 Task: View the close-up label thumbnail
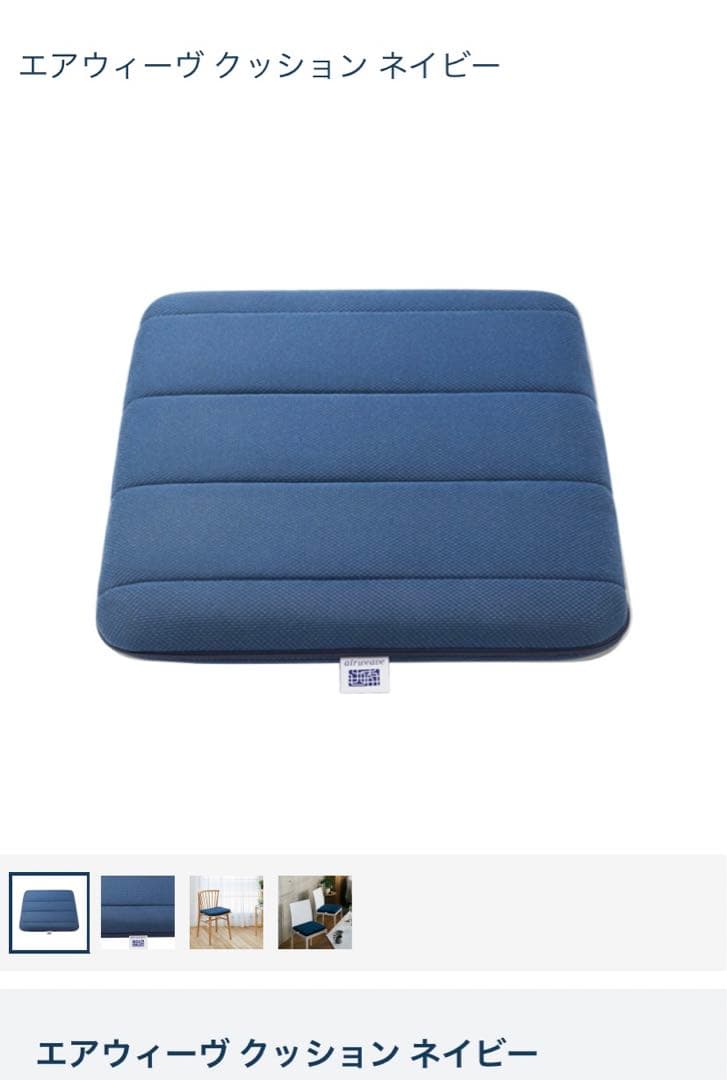pos(138,912)
